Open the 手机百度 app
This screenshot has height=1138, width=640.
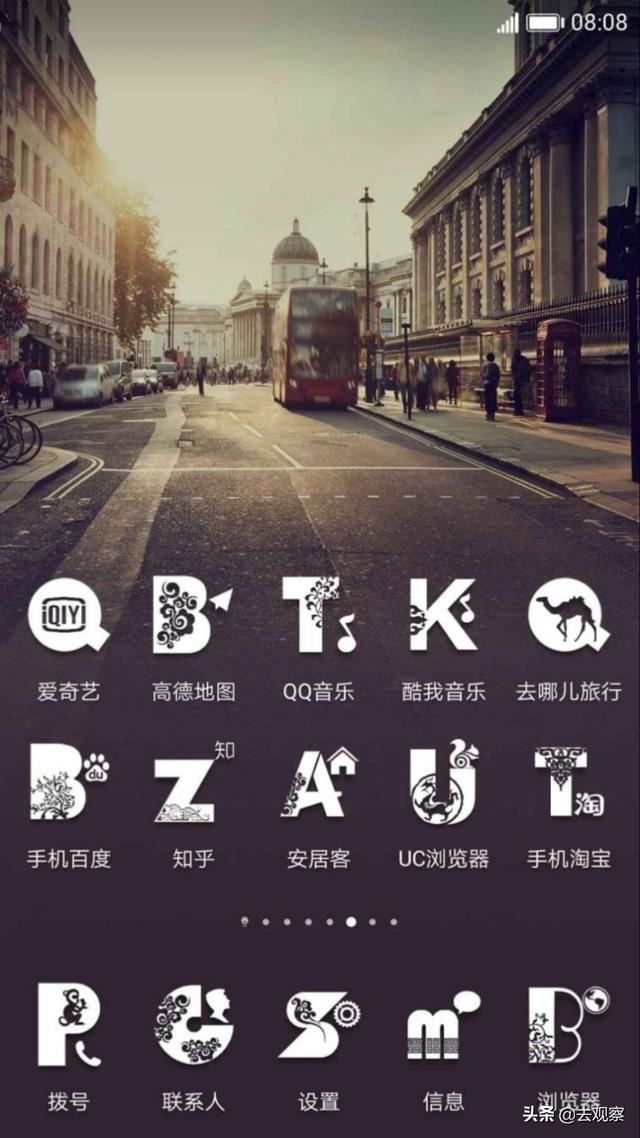click(68, 783)
